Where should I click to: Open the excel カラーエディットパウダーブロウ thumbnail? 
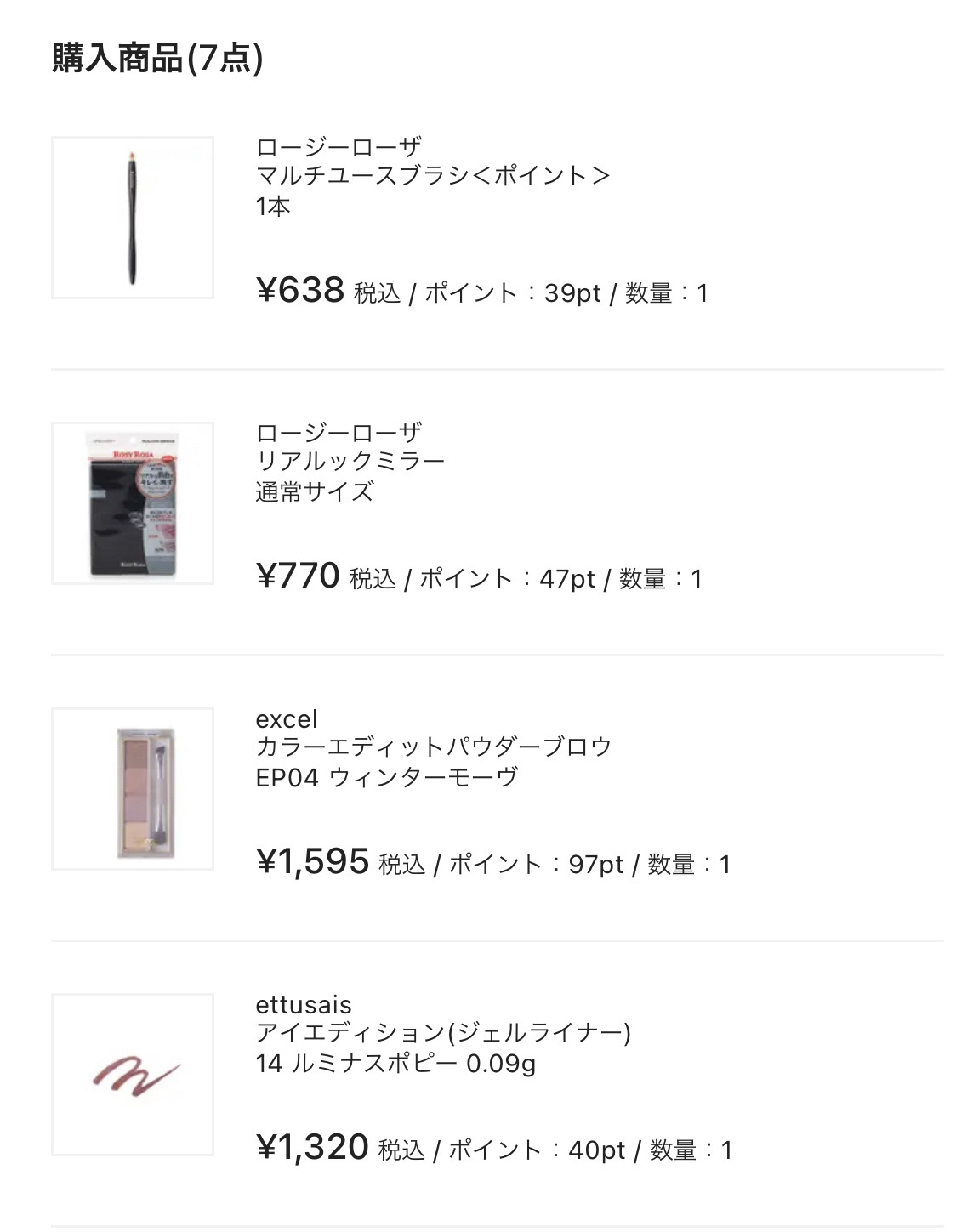coord(133,789)
